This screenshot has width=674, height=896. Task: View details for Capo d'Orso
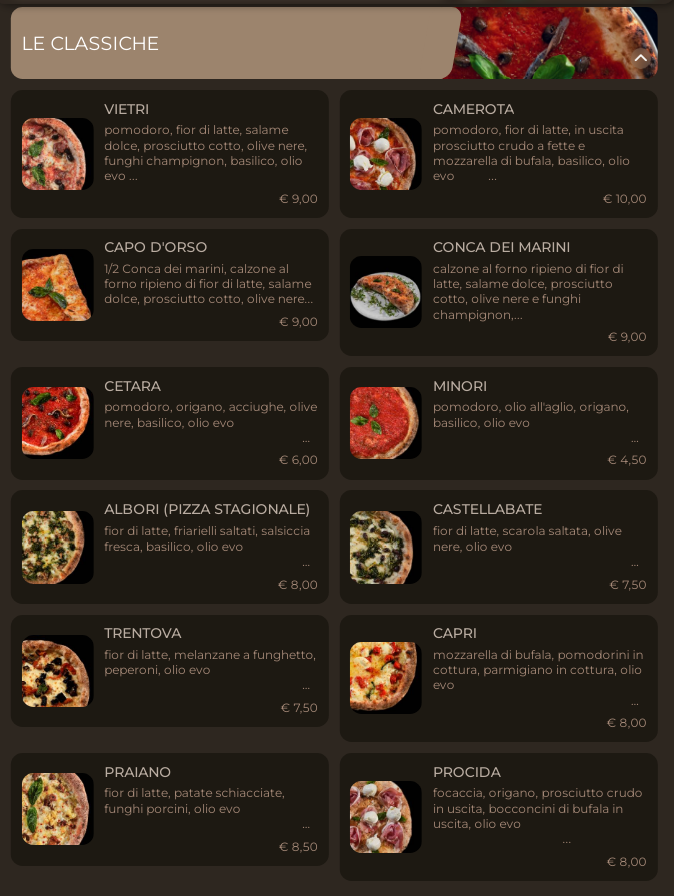[x=170, y=285]
